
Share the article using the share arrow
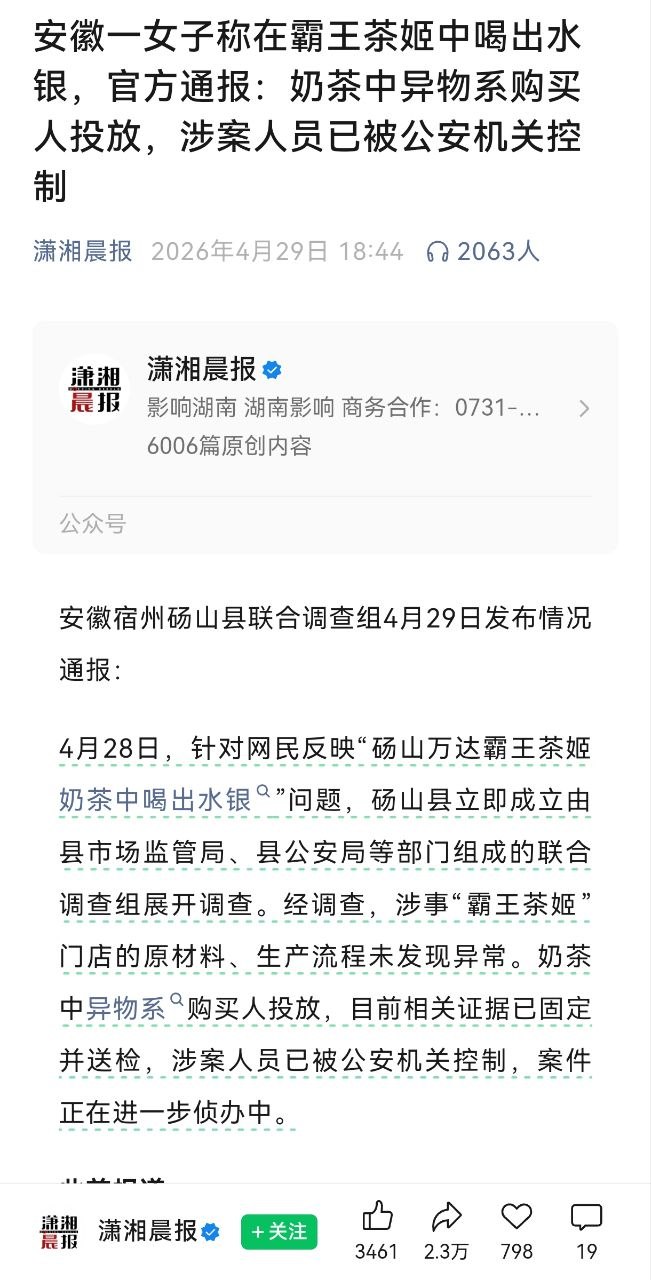[x=445, y=1217]
